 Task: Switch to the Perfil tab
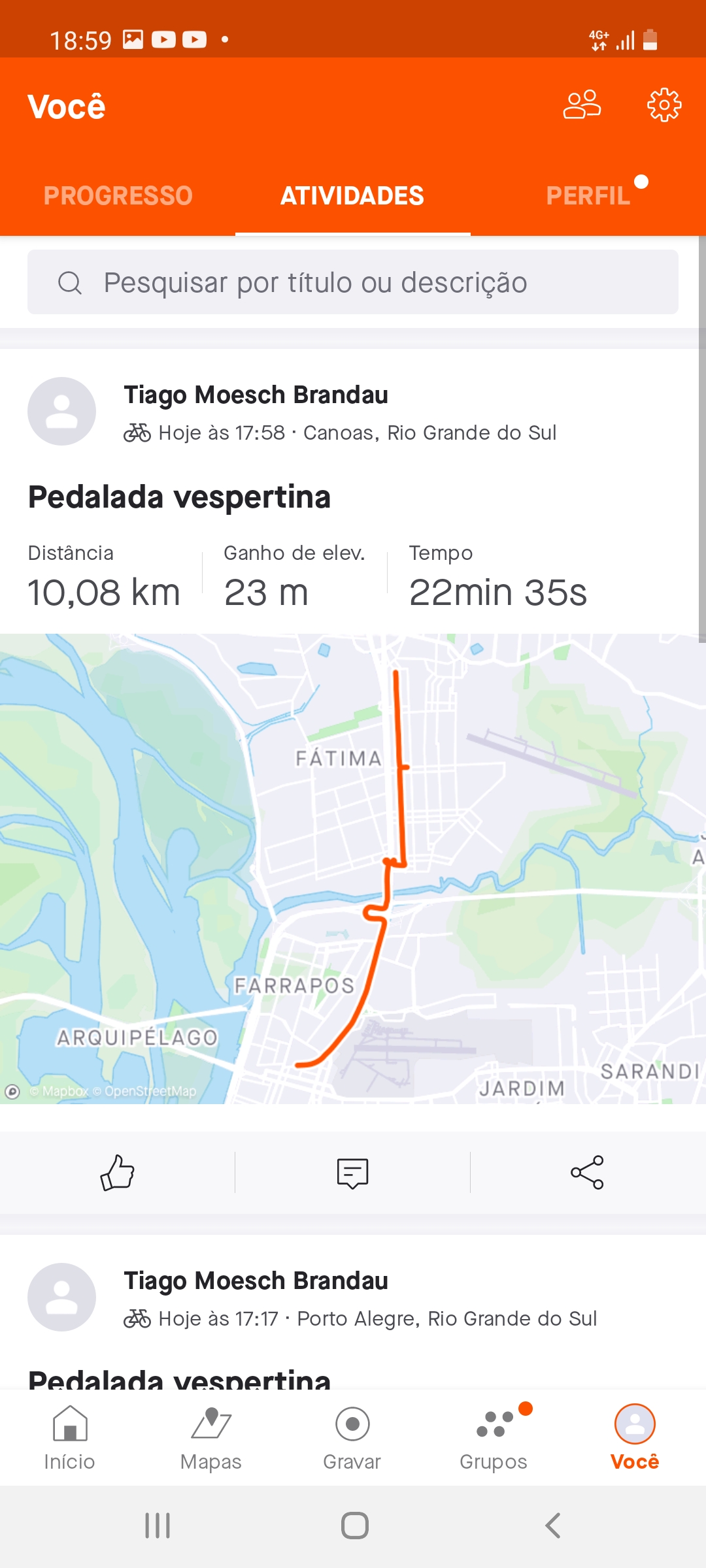[x=588, y=195]
